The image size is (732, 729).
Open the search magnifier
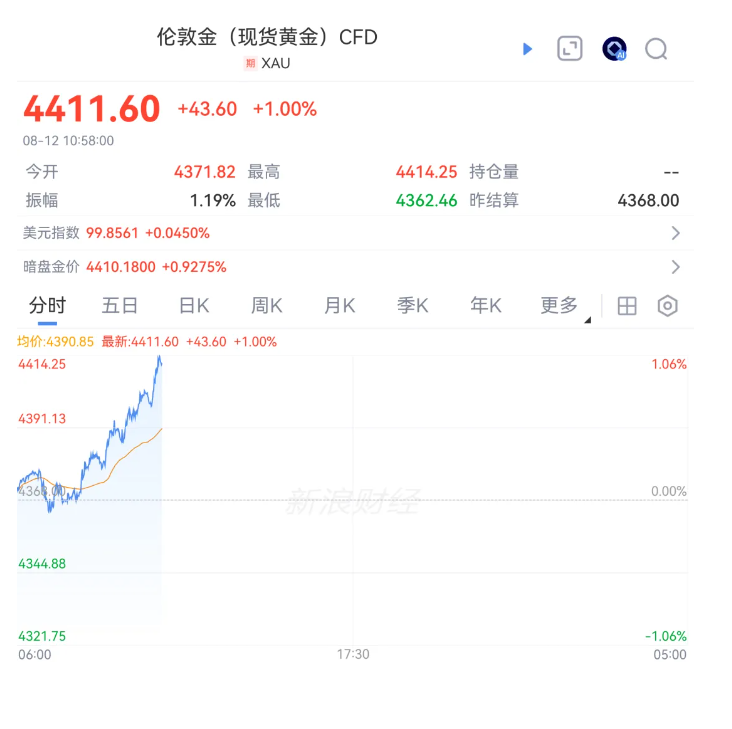[656, 49]
